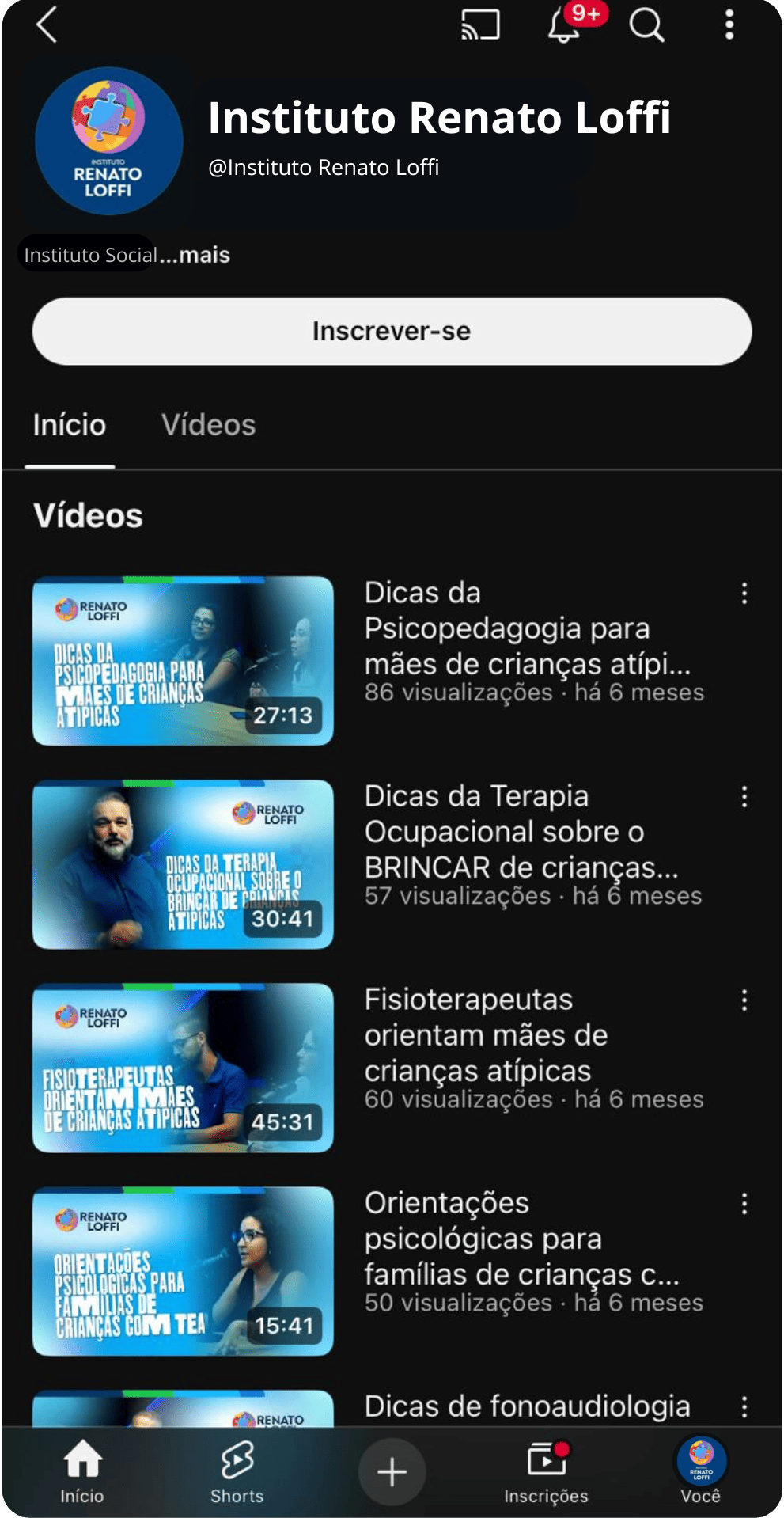Image resolution: width=784 pixels, height=1518 pixels.
Task: Subscribe using the Inscrever-se button
Action: (392, 332)
